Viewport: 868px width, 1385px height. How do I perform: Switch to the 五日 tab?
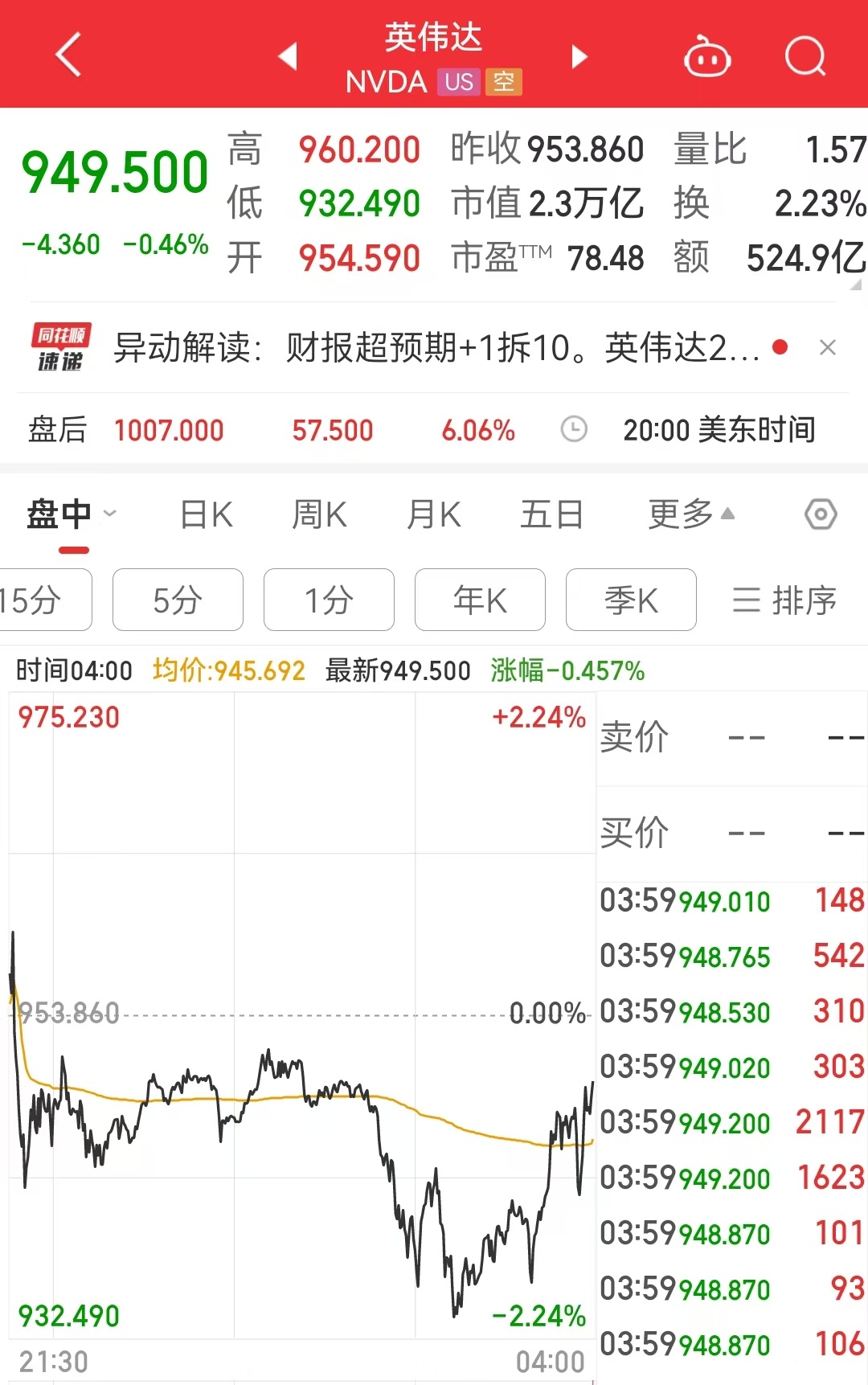pos(551,514)
